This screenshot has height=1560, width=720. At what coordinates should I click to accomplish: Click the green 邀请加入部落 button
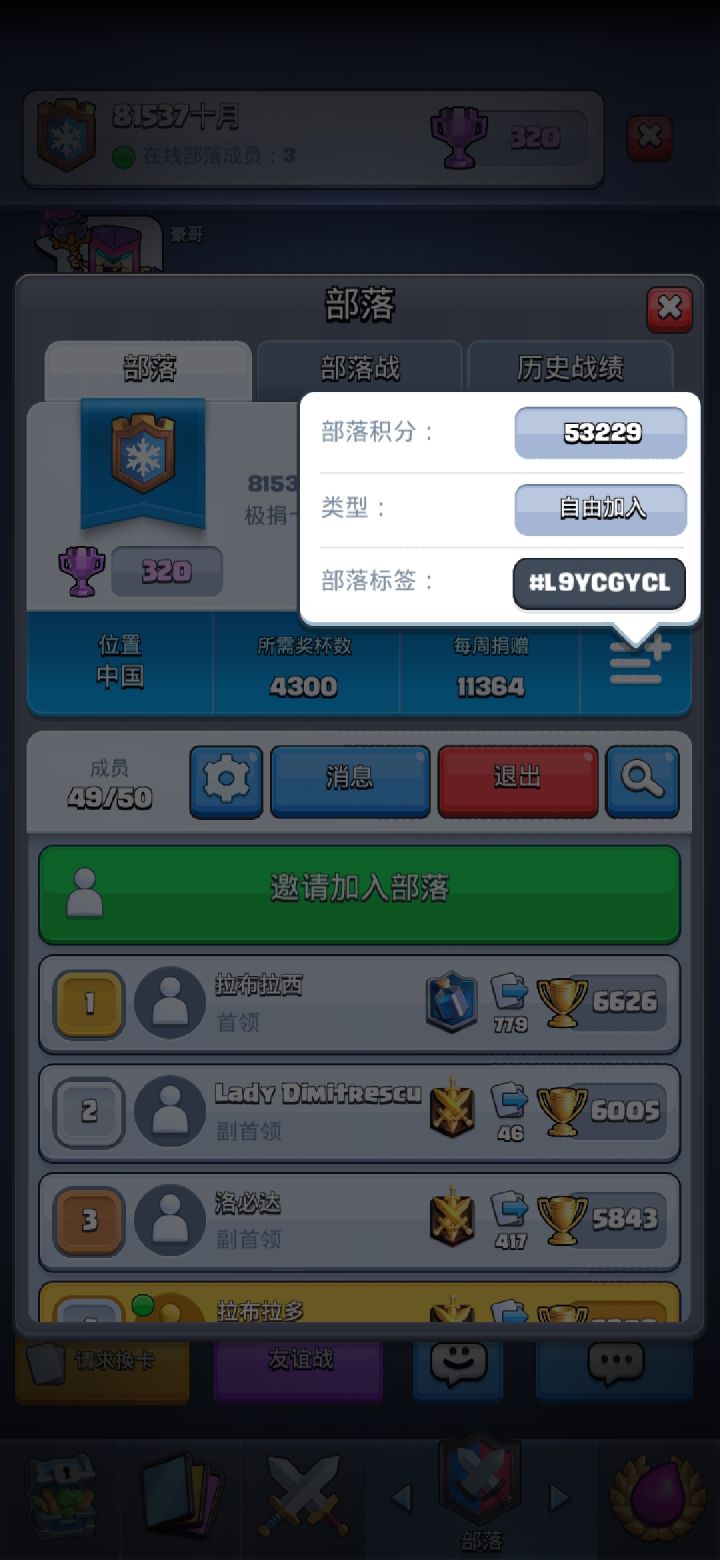359,893
